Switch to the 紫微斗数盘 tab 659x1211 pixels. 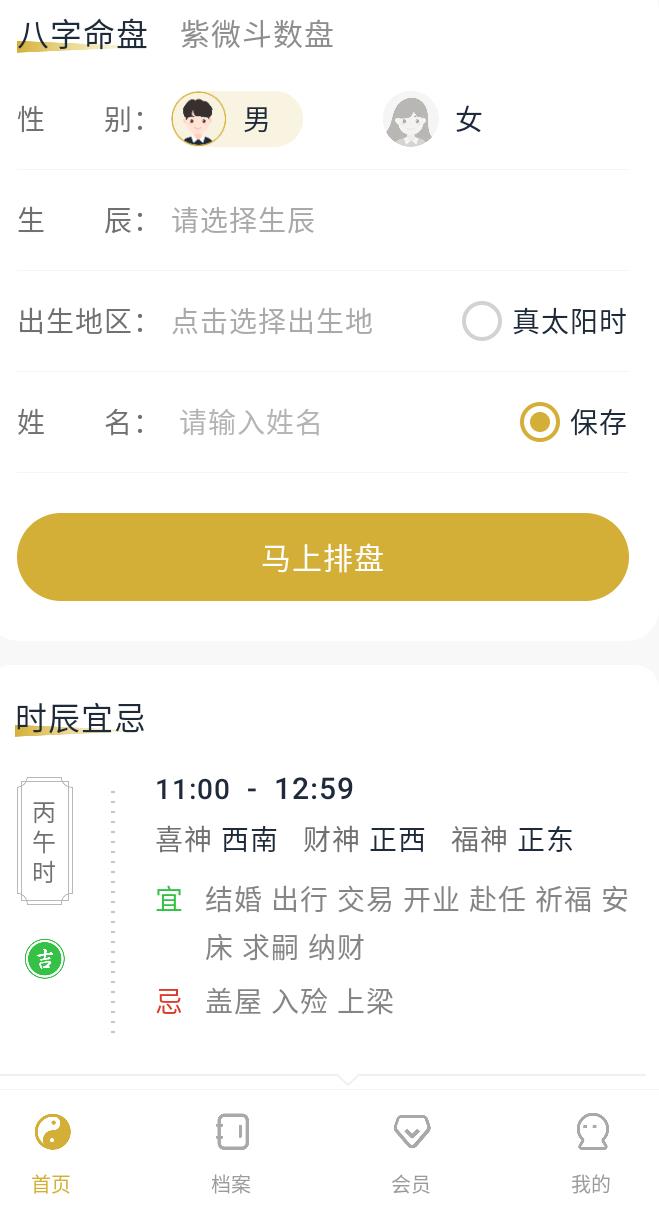click(257, 35)
